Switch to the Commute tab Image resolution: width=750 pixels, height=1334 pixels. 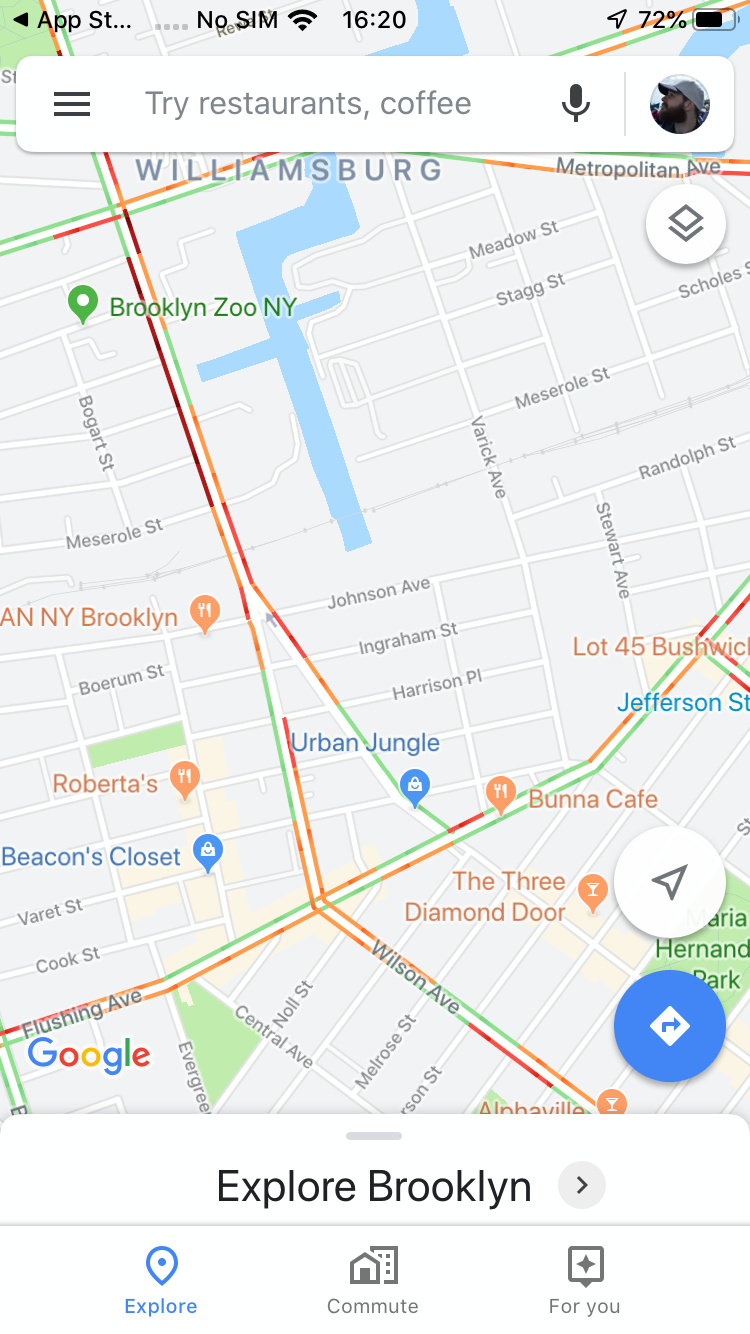pyautogui.click(x=373, y=1282)
